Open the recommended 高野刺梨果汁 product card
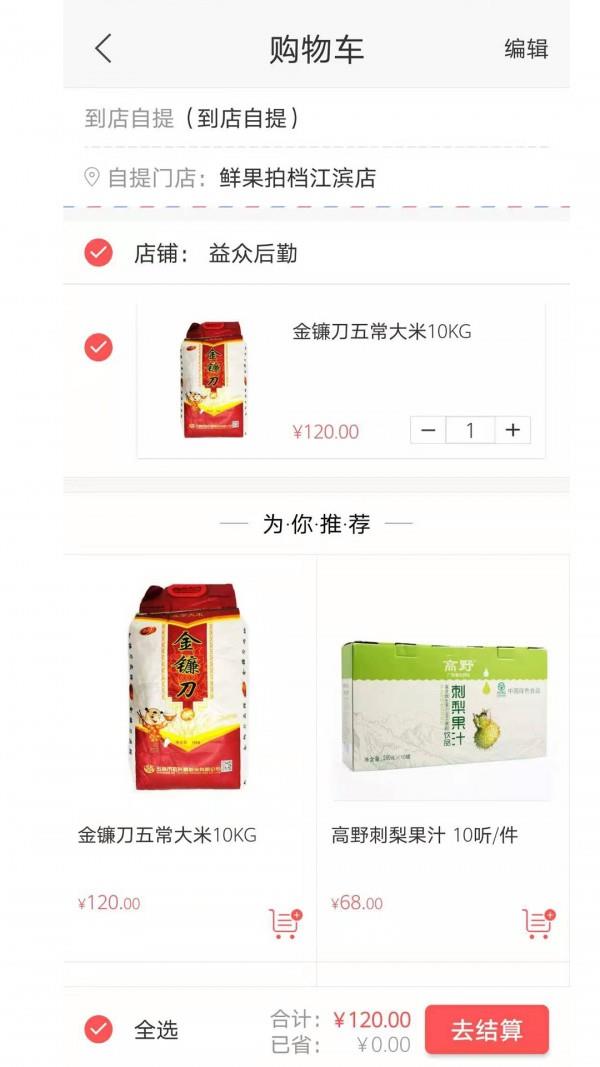Viewport: 600px width, 1067px height. coord(443,720)
